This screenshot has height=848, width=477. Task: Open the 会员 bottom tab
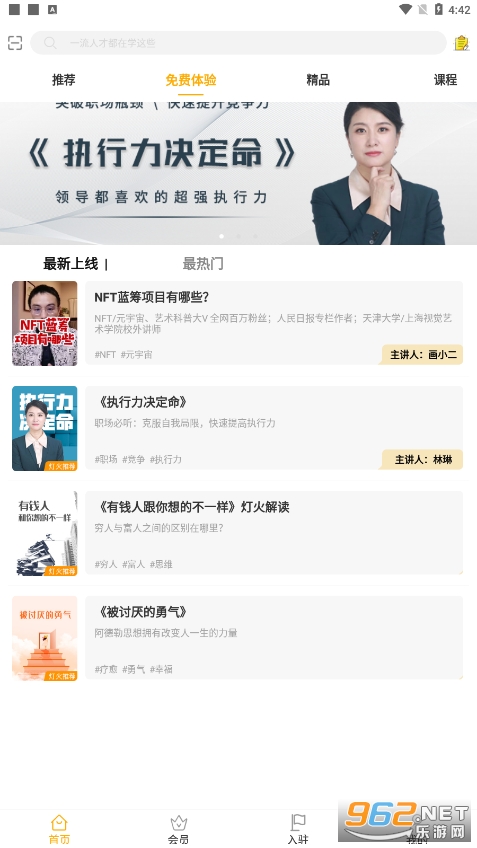tap(178, 829)
